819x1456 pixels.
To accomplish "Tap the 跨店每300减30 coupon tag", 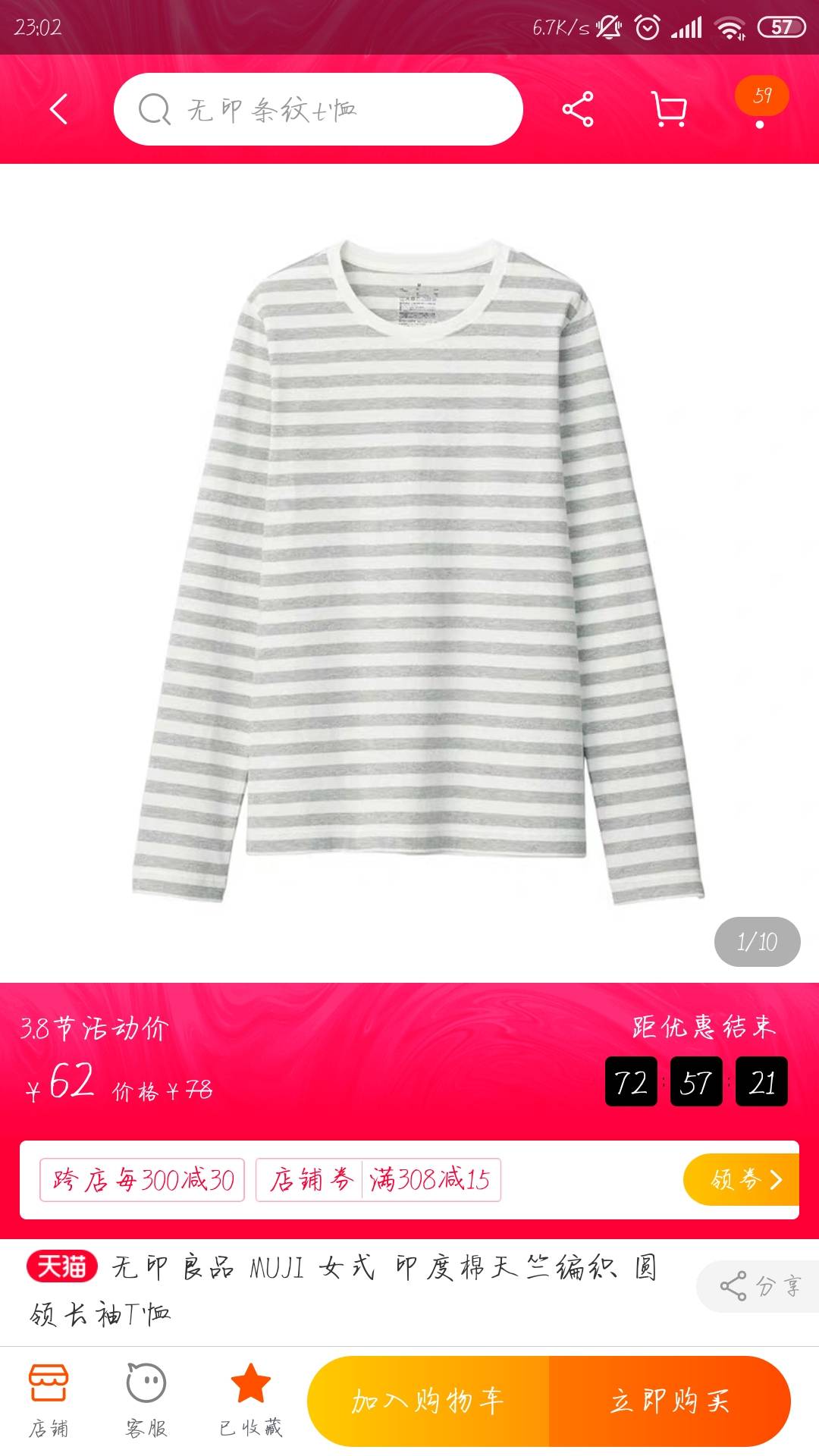I will click(143, 1179).
